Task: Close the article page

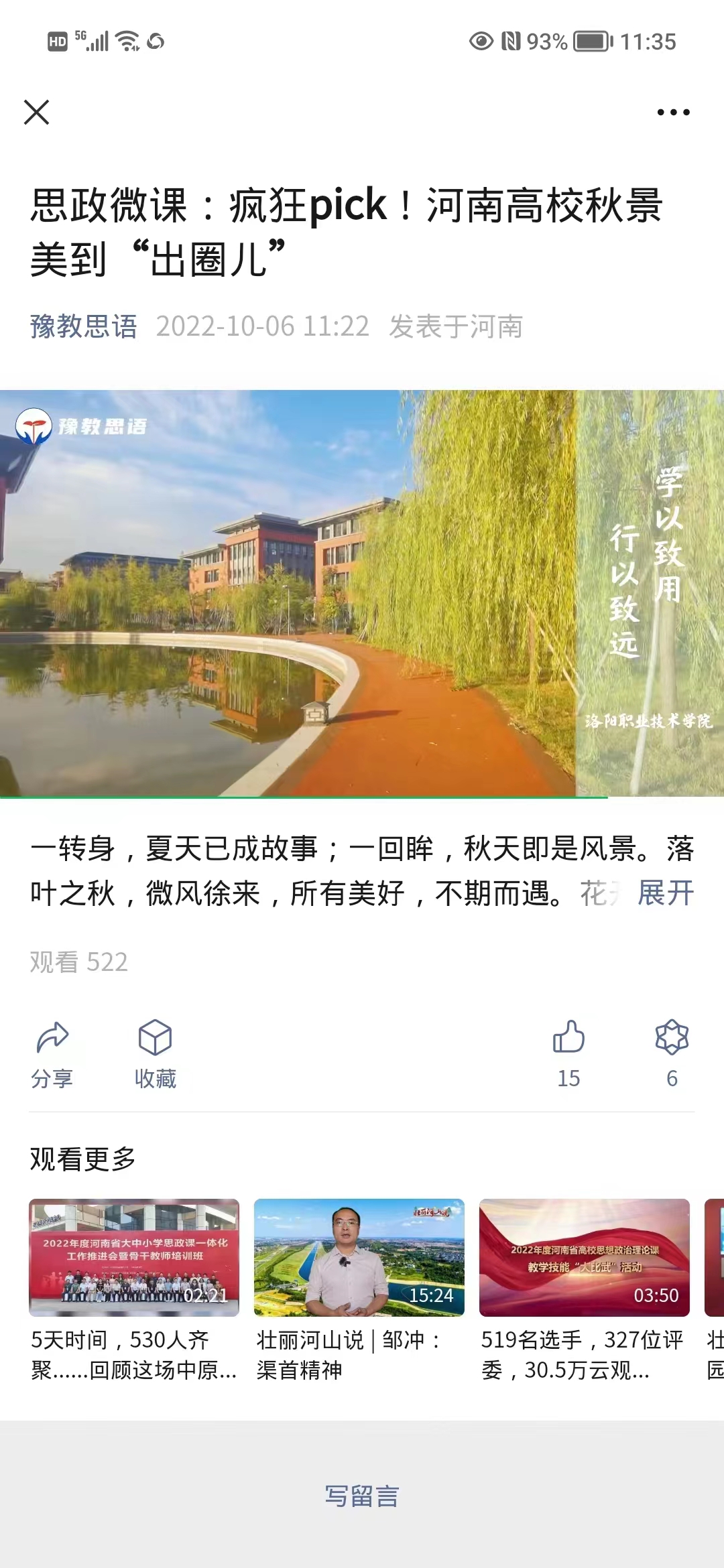Action: [37, 112]
